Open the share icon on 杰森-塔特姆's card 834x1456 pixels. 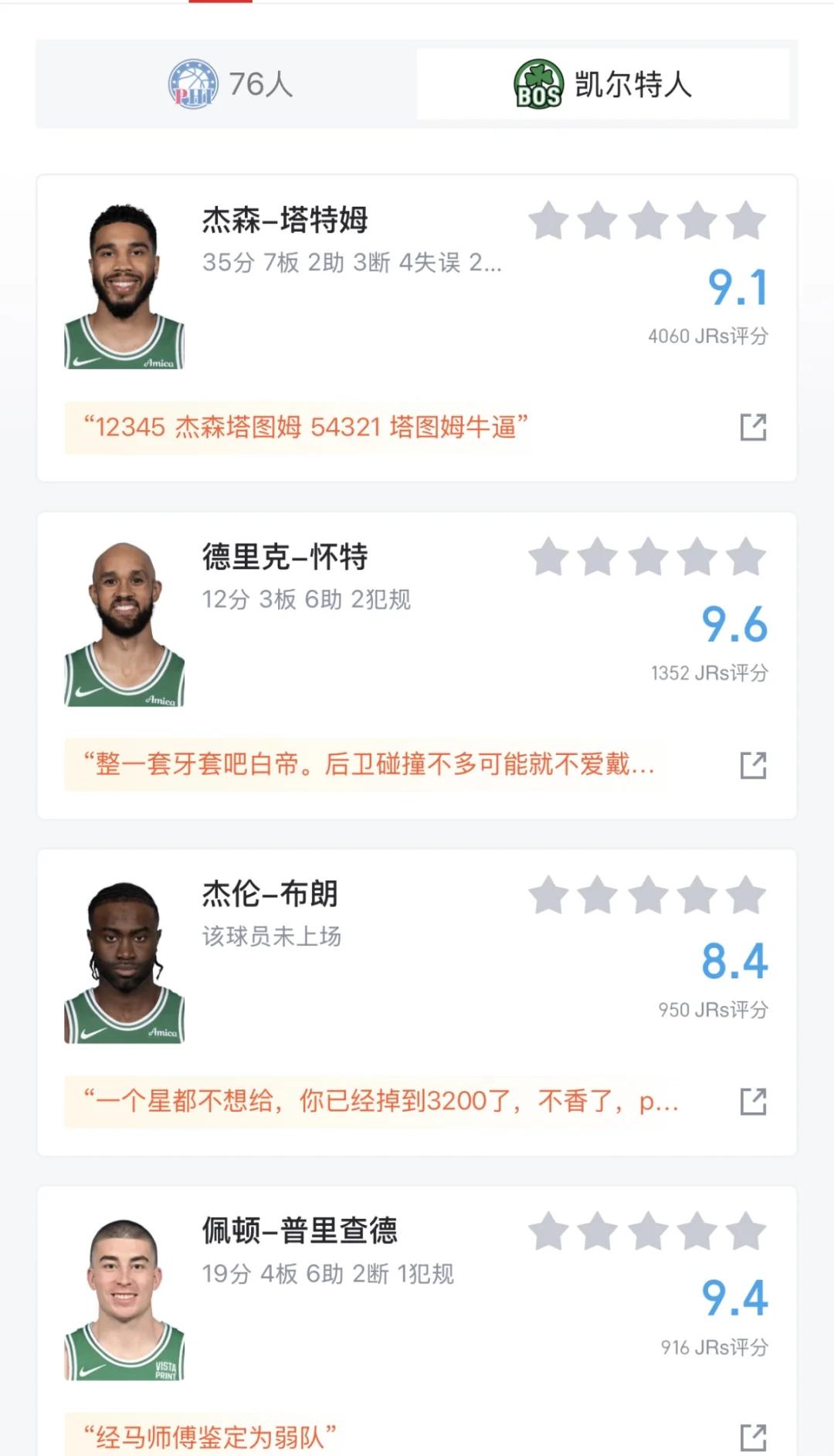point(752,427)
